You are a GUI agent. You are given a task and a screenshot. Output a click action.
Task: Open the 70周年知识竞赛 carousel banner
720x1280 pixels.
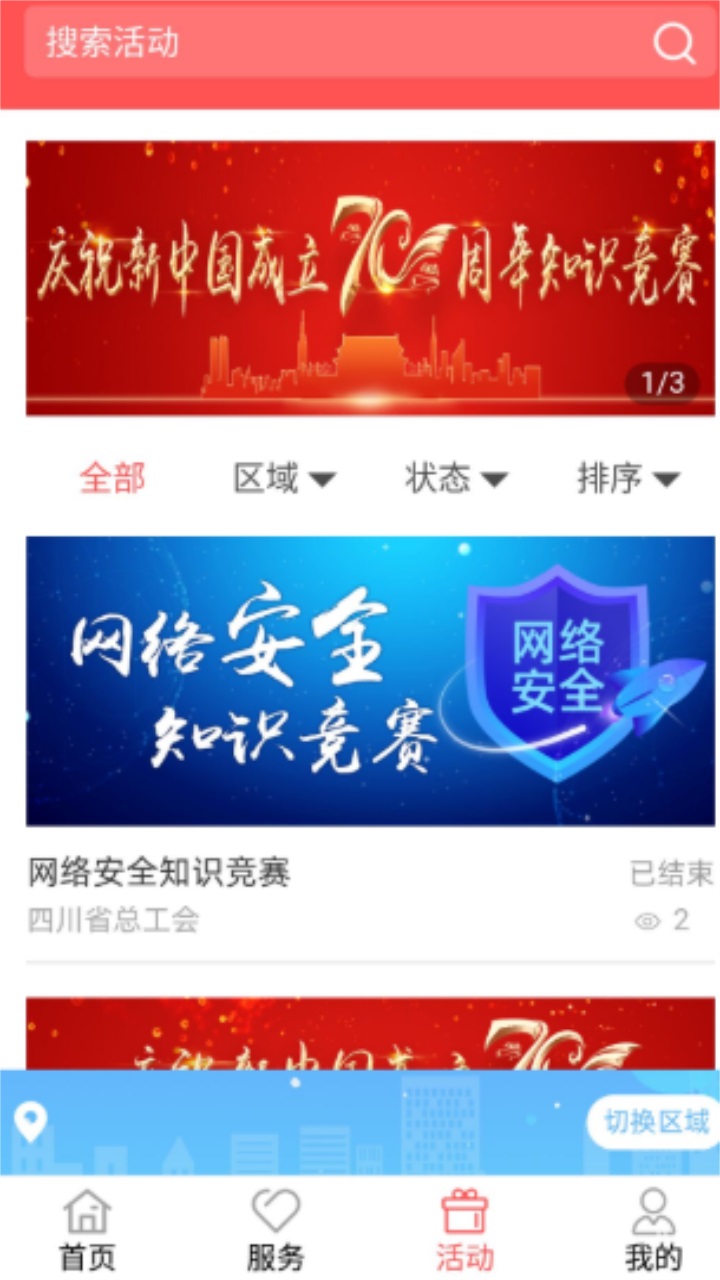click(x=370, y=278)
